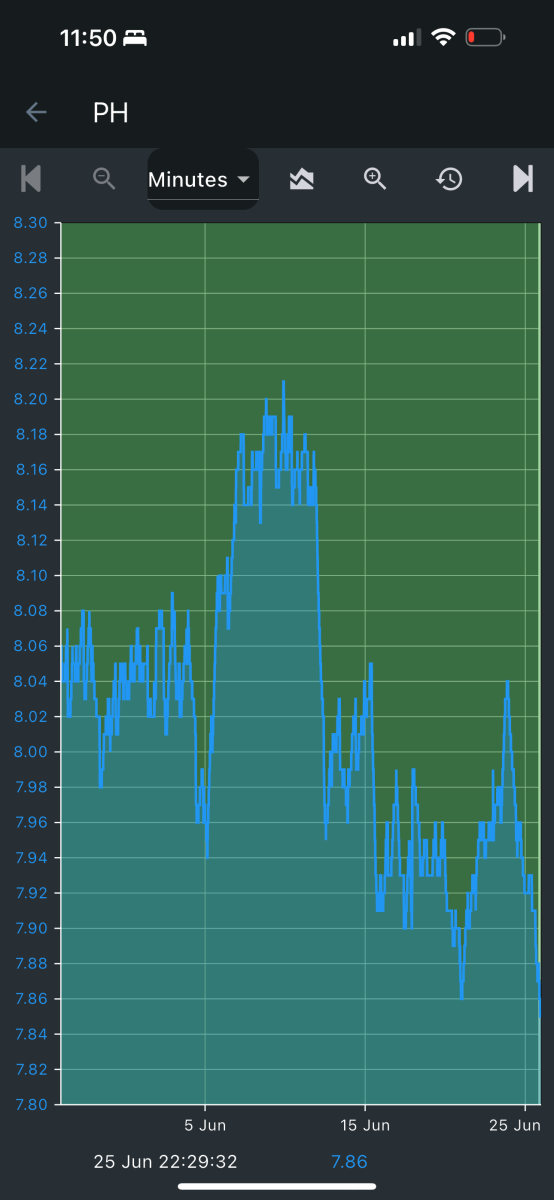Jump to the latest data point
The image size is (554, 1200).
point(522,179)
